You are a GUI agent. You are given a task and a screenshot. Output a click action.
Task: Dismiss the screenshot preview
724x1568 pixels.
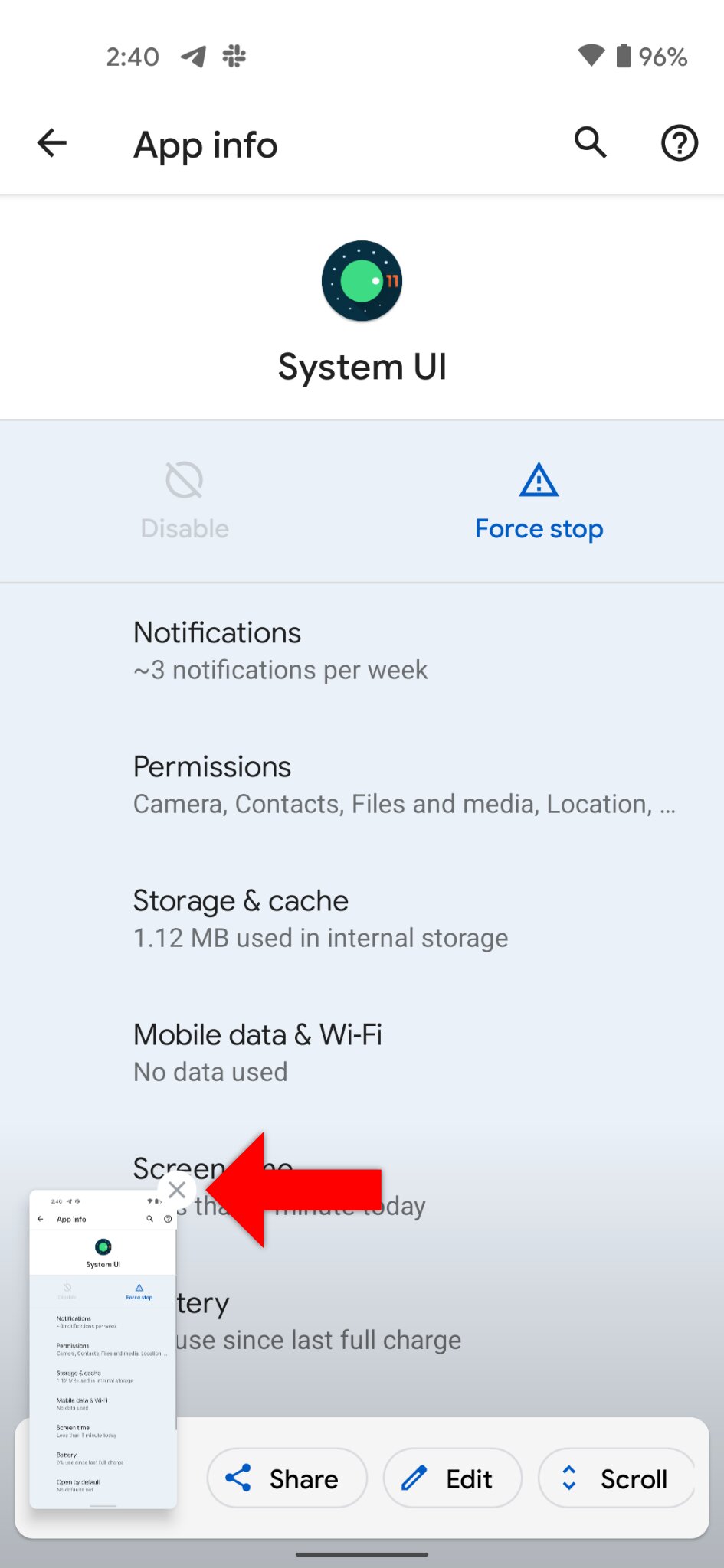click(x=177, y=1190)
